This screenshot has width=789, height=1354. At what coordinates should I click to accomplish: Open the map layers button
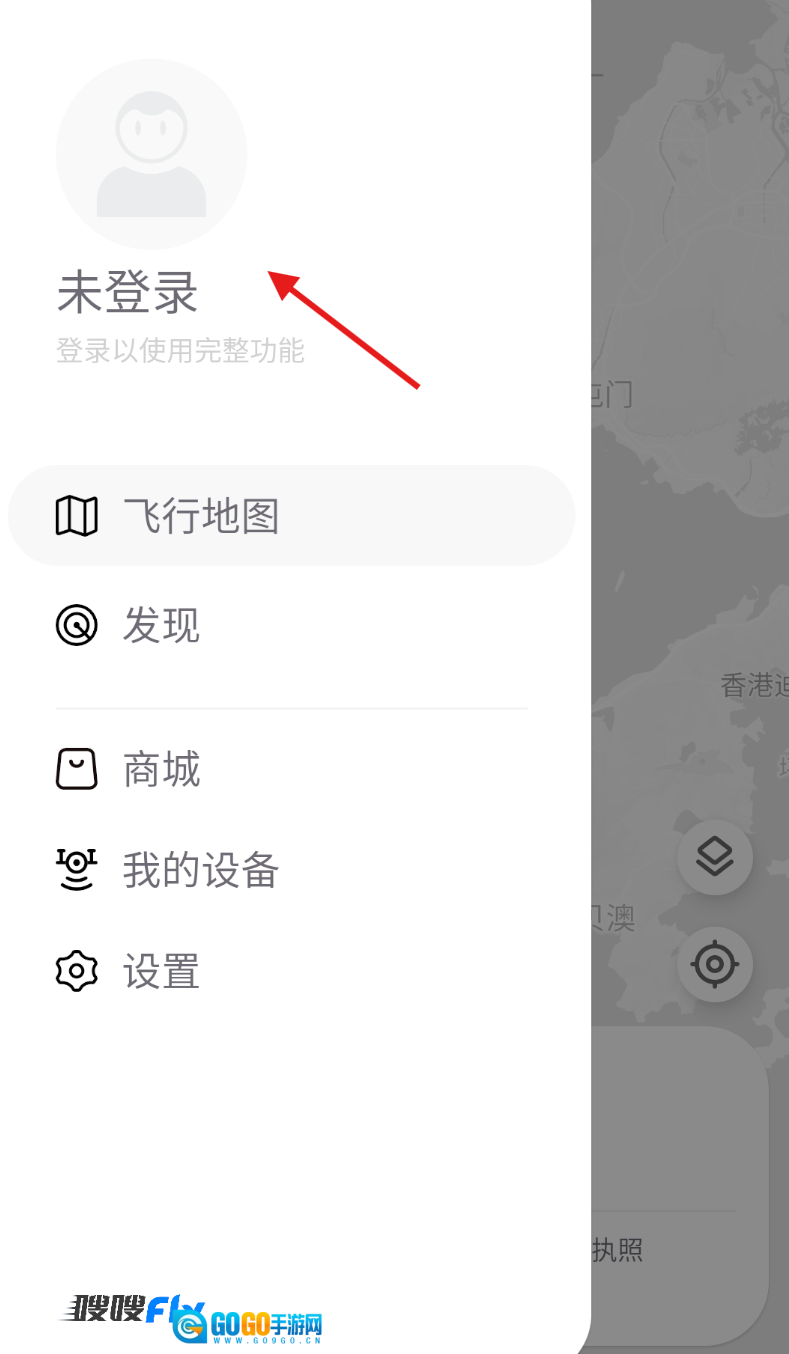point(714,857)
